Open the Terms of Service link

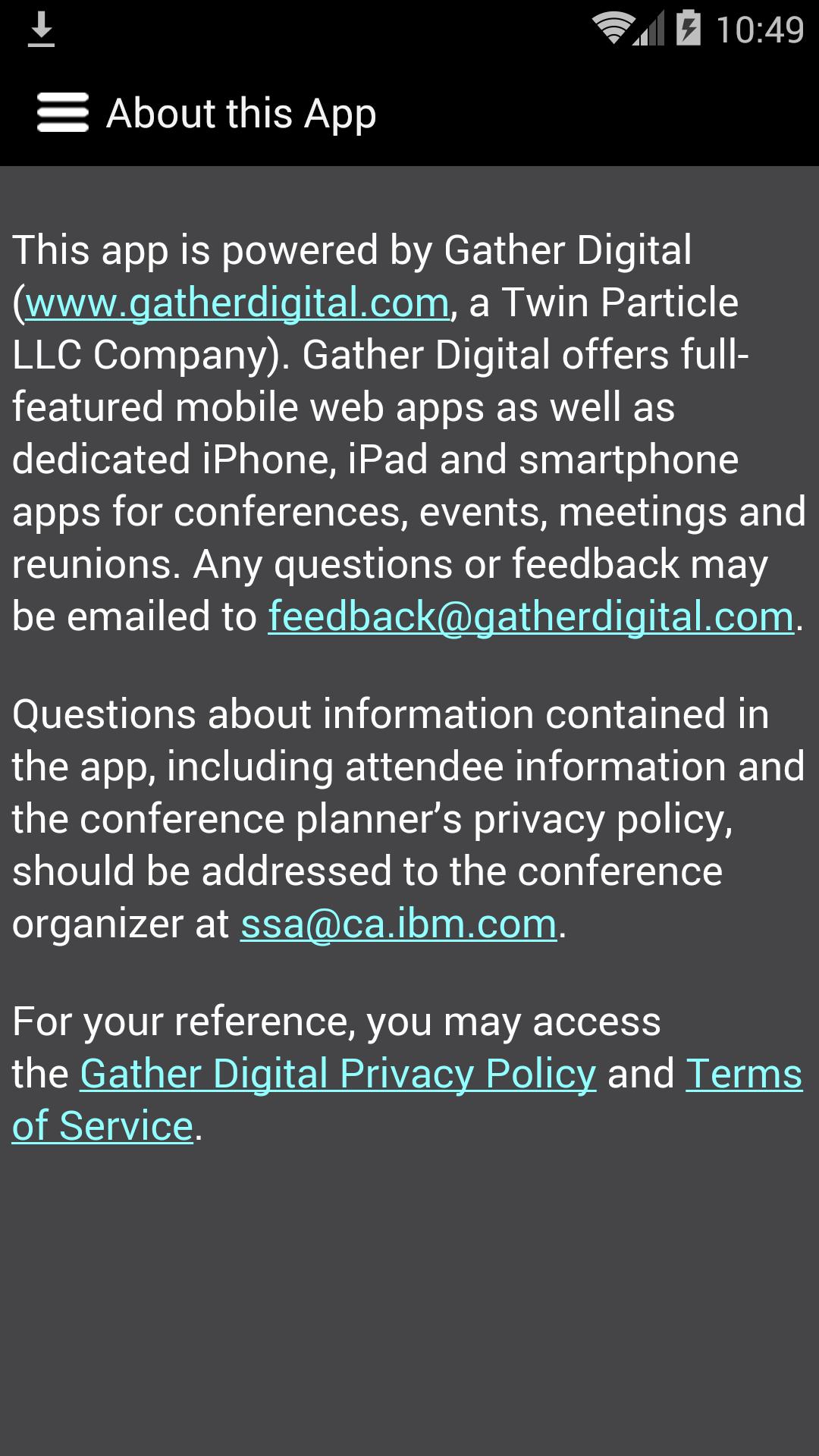pos(743,1075)
